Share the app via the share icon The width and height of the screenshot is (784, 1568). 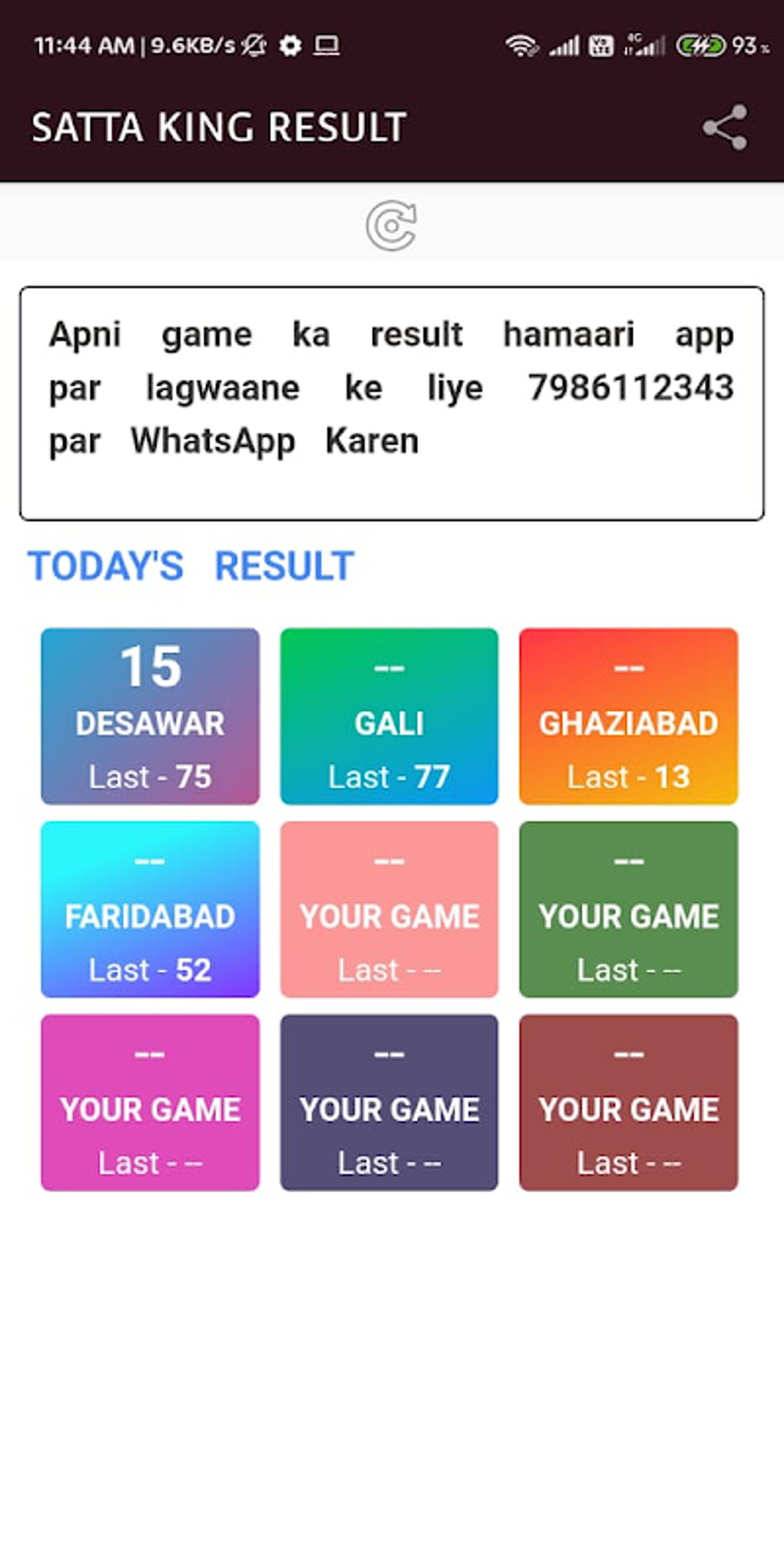[725, 127]
